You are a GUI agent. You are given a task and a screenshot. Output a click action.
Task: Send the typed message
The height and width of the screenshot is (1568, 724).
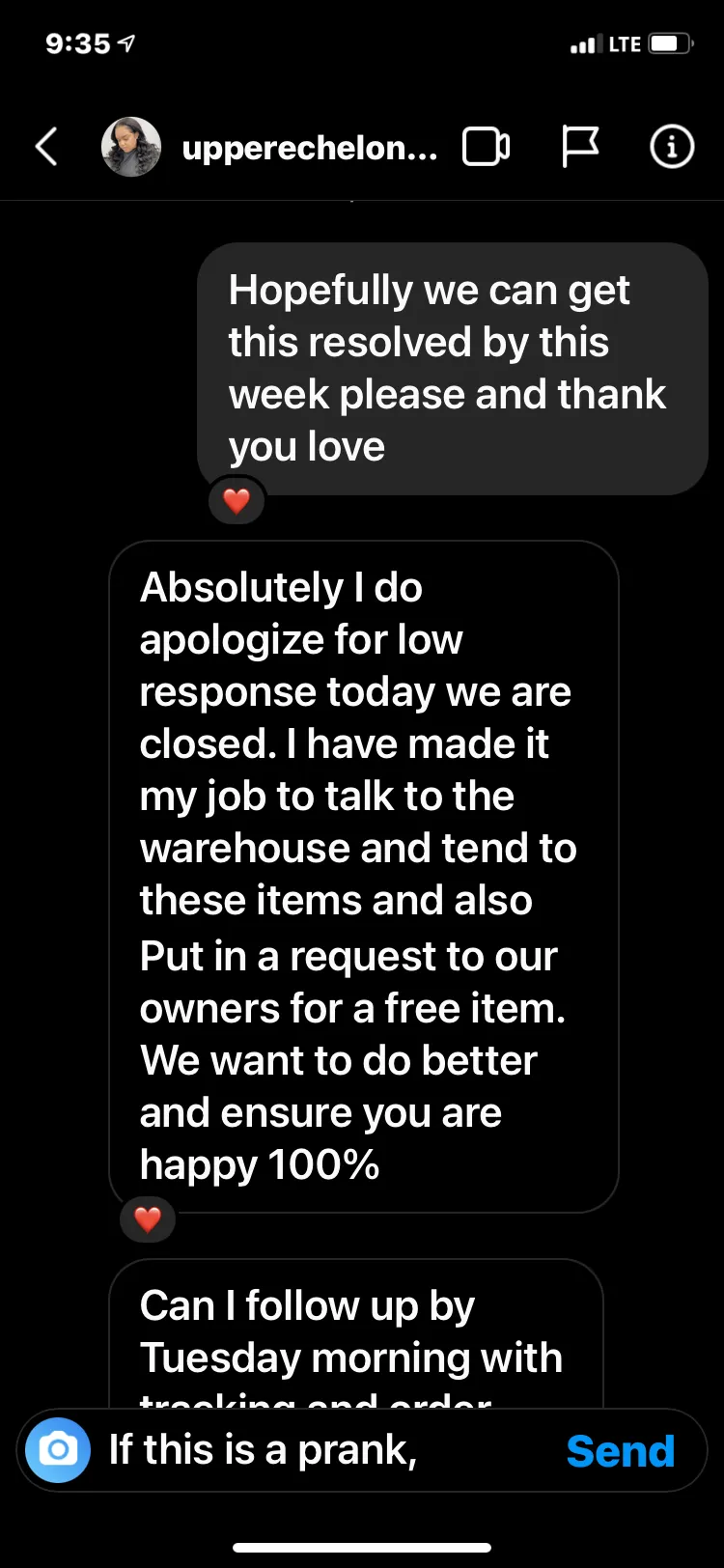point(620,1451)
